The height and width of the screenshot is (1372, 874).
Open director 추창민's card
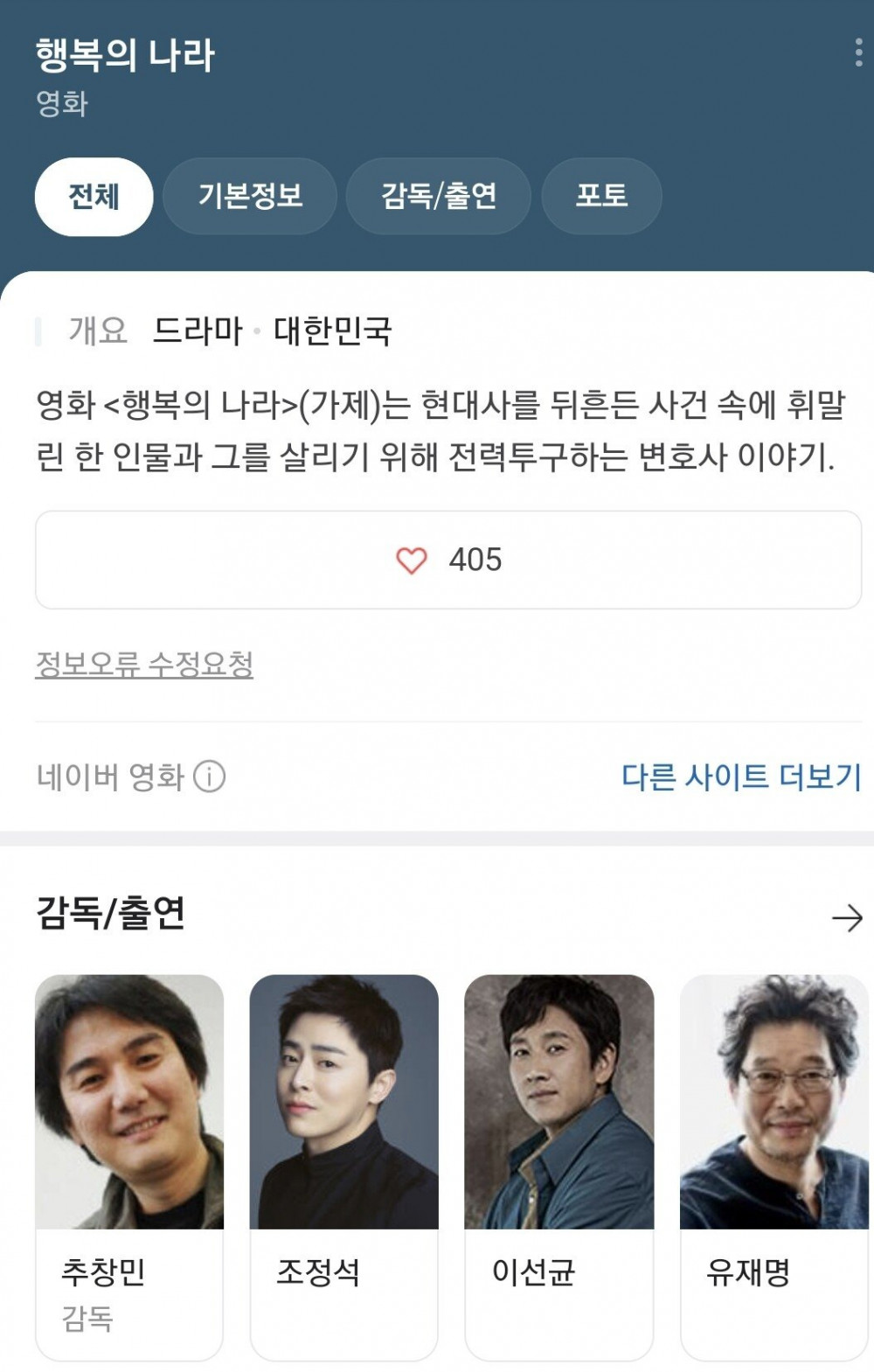(129, 1167)
